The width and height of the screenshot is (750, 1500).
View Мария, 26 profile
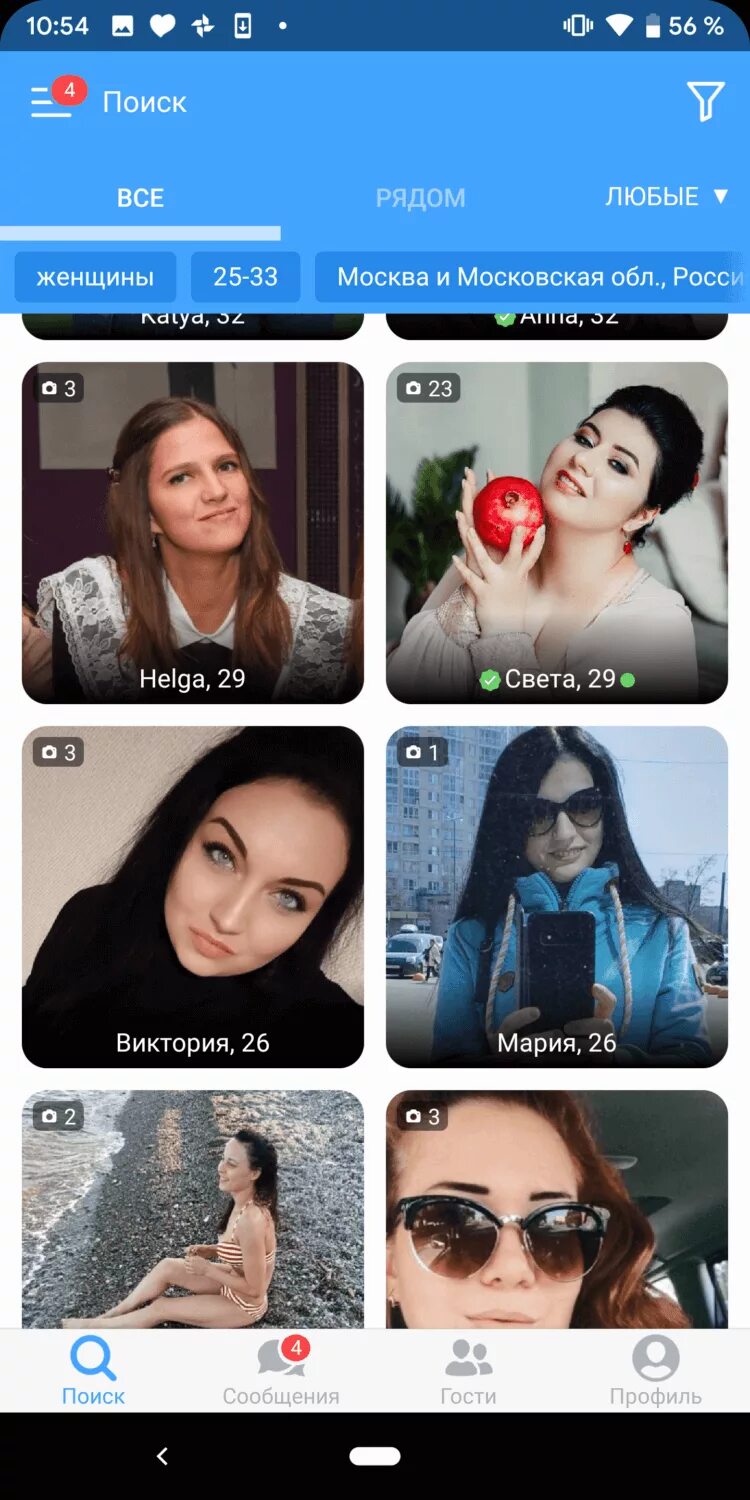(557, 896)
